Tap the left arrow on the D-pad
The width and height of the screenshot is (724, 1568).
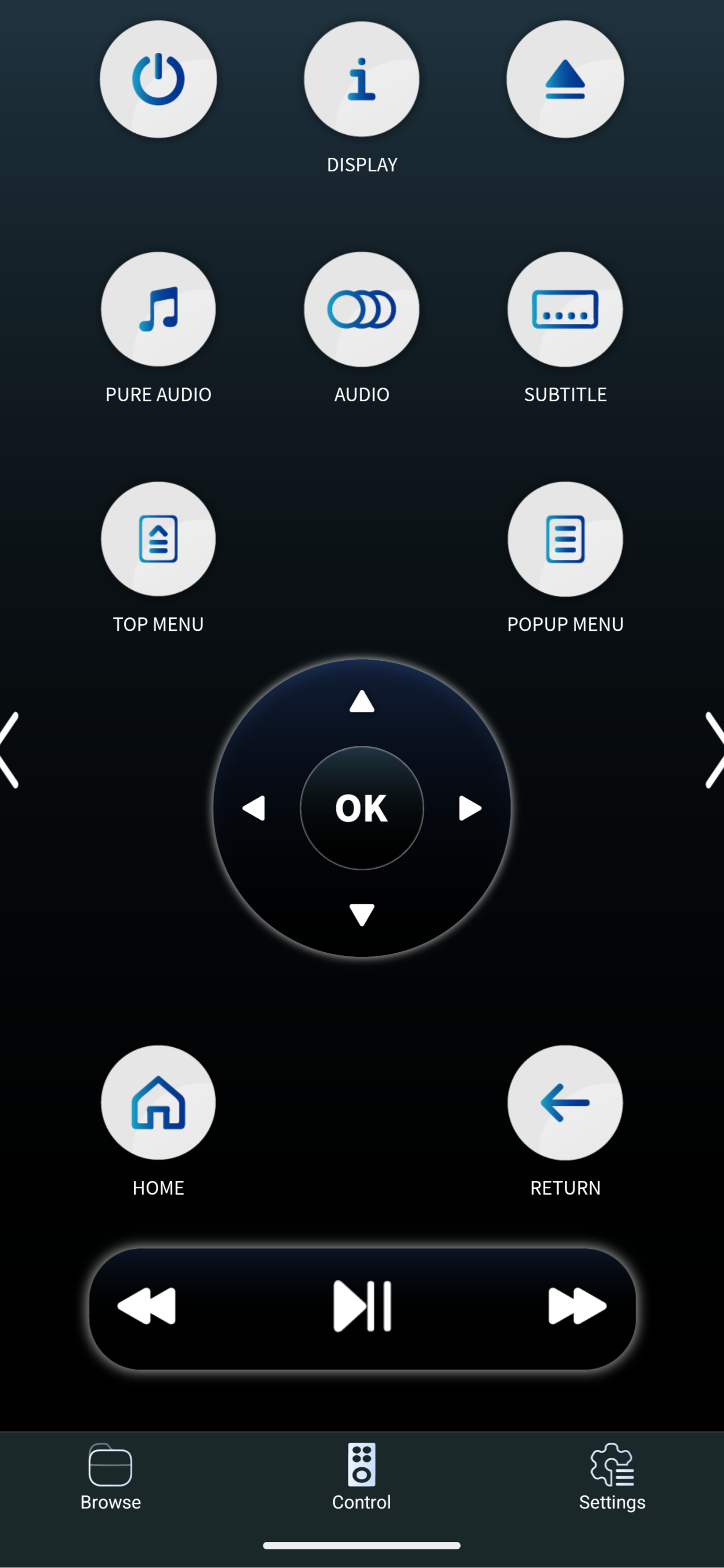click(254, 809)
